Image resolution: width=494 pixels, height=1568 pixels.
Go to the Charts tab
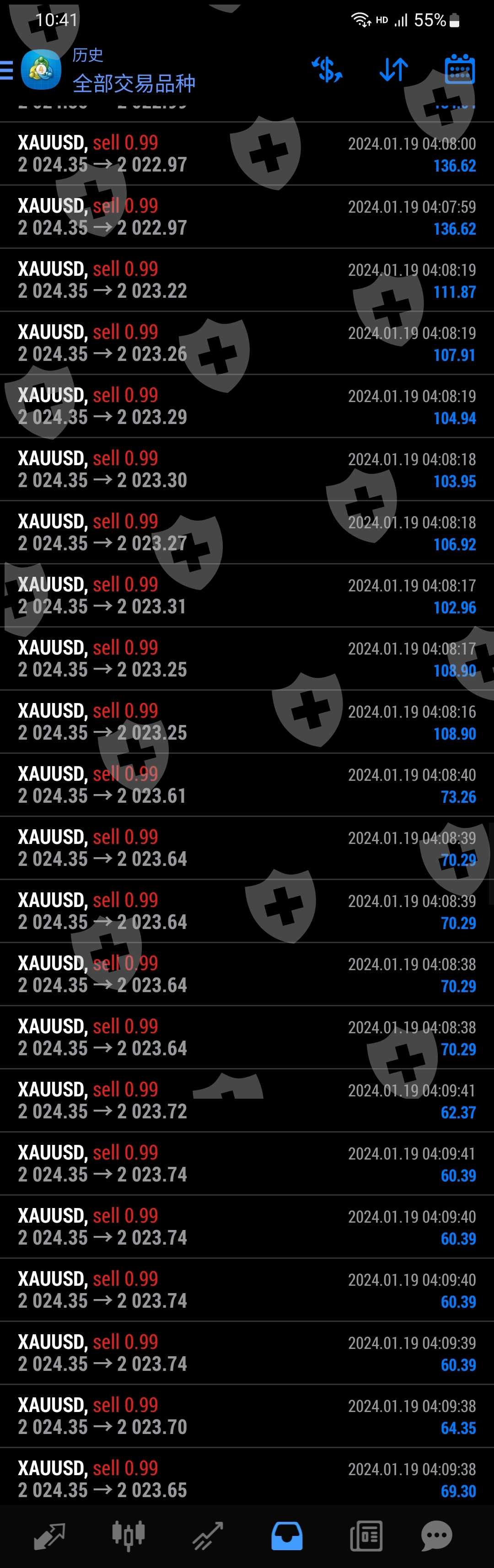coord(129,1535)
